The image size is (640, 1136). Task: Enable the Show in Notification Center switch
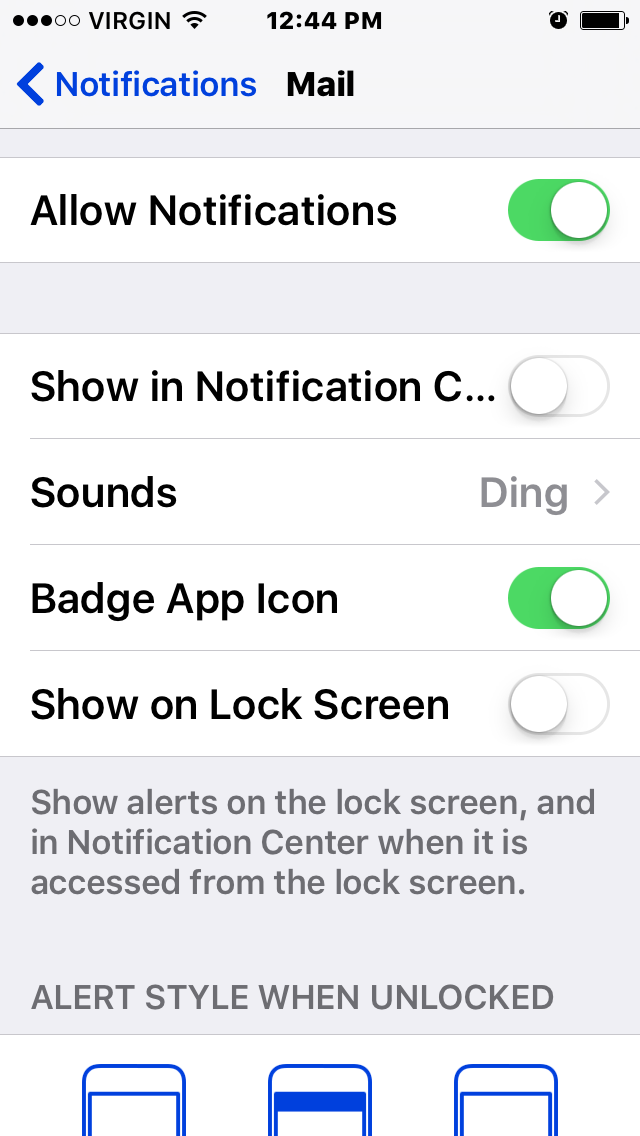[558, 386]
